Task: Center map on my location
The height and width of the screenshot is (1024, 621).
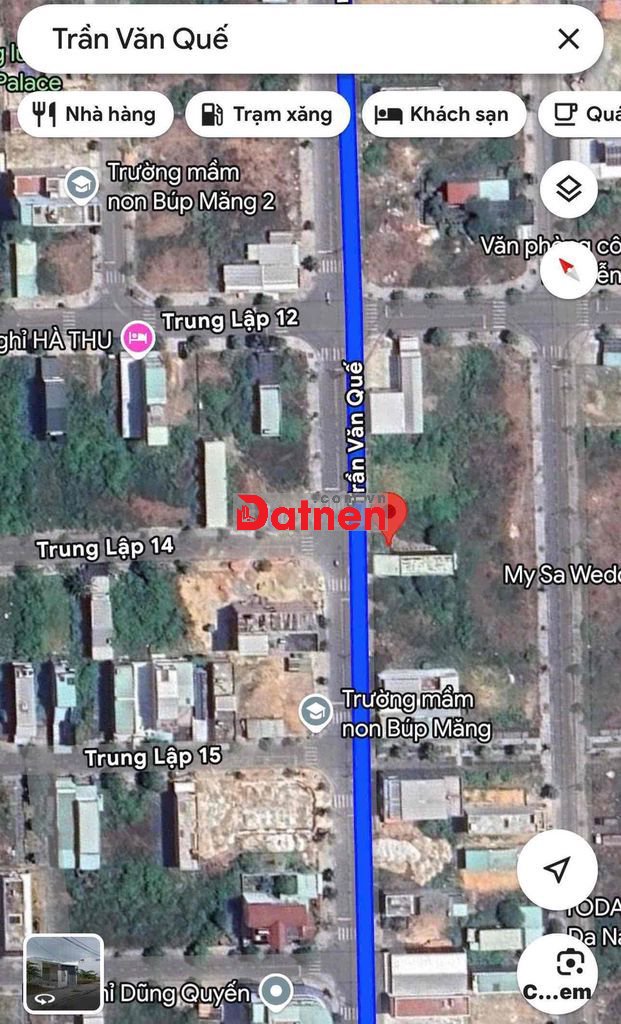Action: coord(557,868)
